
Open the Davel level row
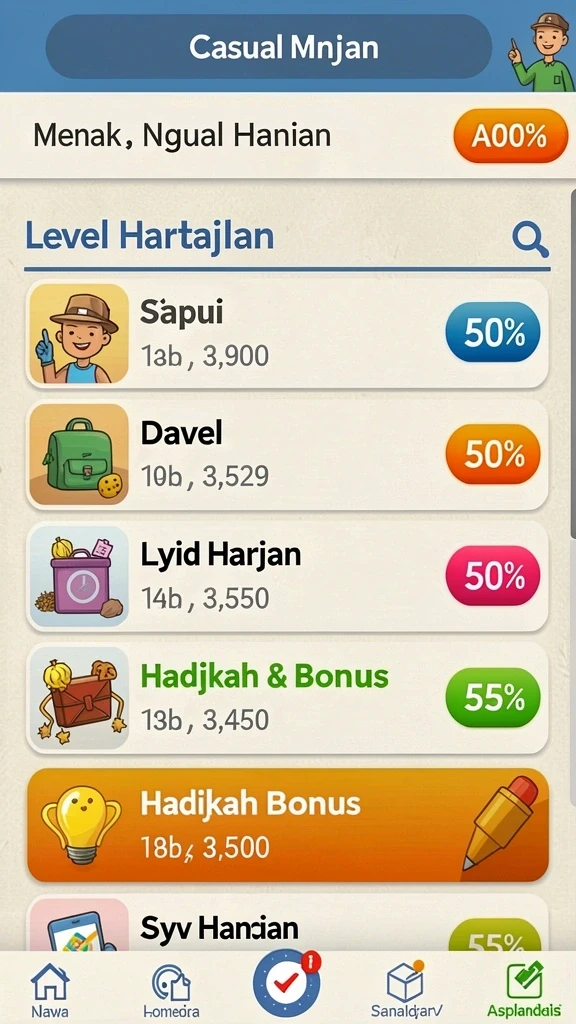(287, 455)
